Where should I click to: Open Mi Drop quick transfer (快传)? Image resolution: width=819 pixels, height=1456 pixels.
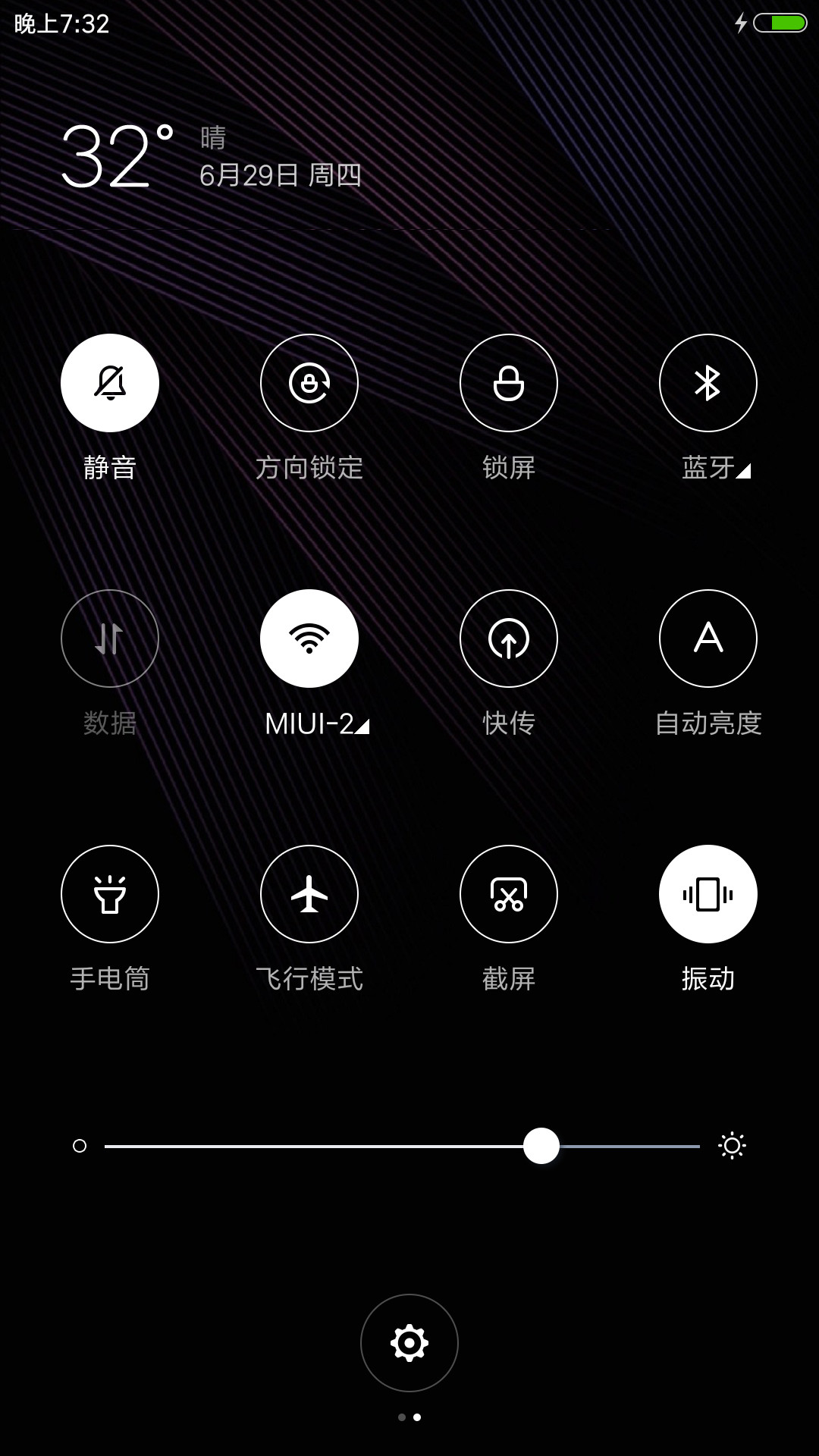509,639
